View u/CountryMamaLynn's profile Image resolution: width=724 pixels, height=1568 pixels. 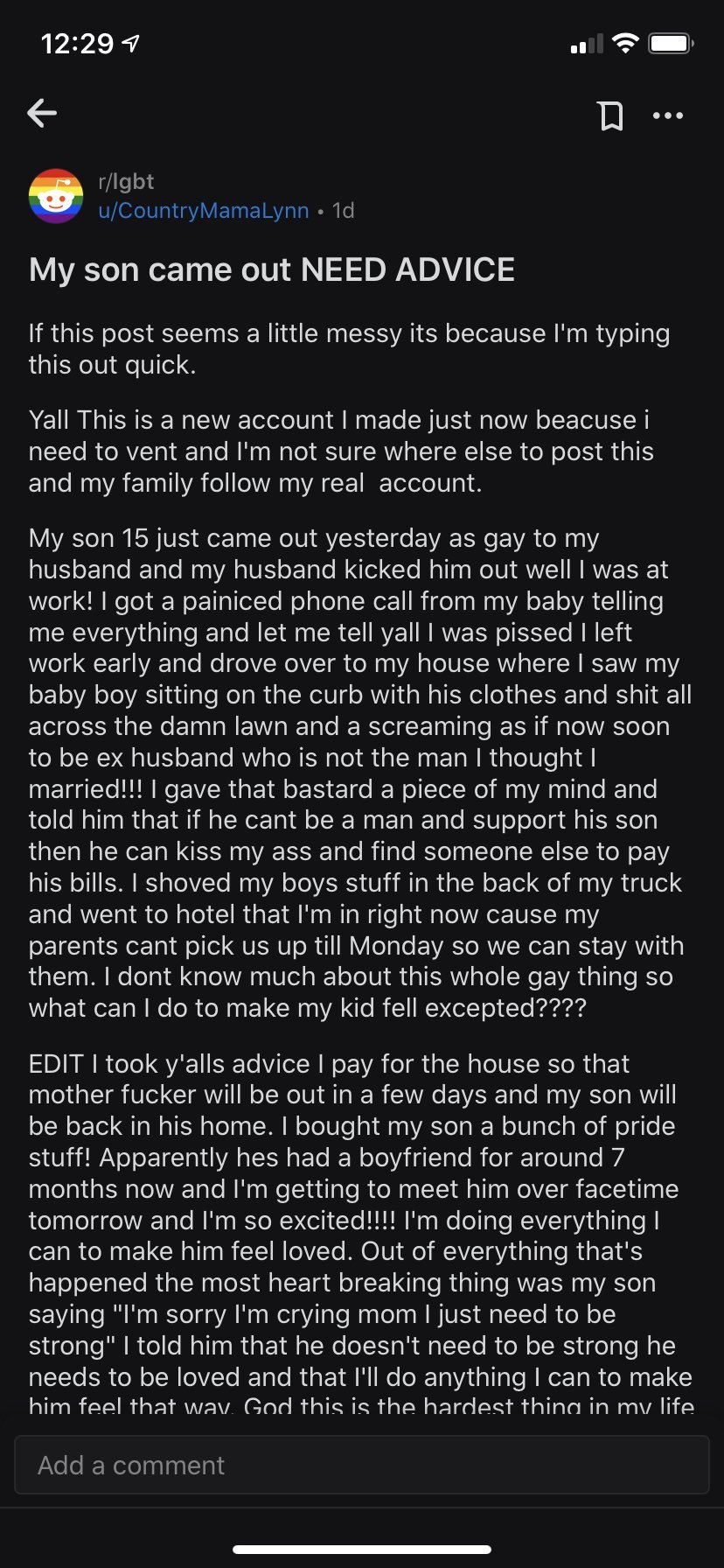[x=203, y=211]
